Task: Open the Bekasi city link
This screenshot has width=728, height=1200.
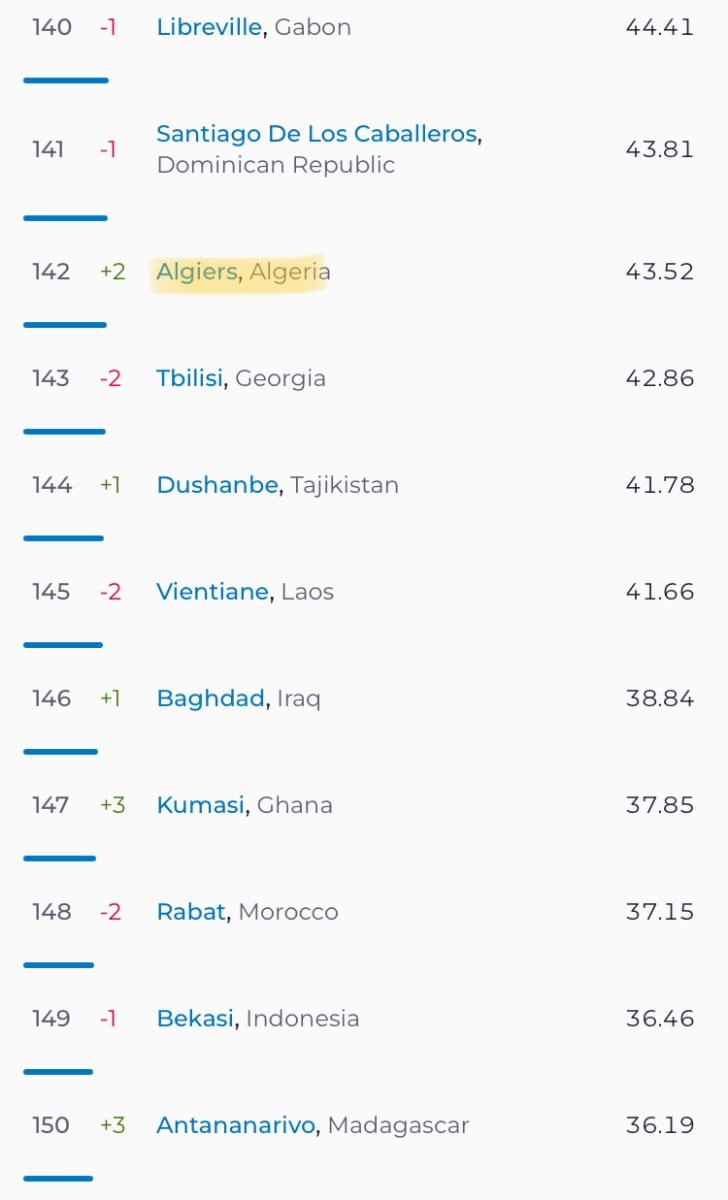Action: (195, 1019)
